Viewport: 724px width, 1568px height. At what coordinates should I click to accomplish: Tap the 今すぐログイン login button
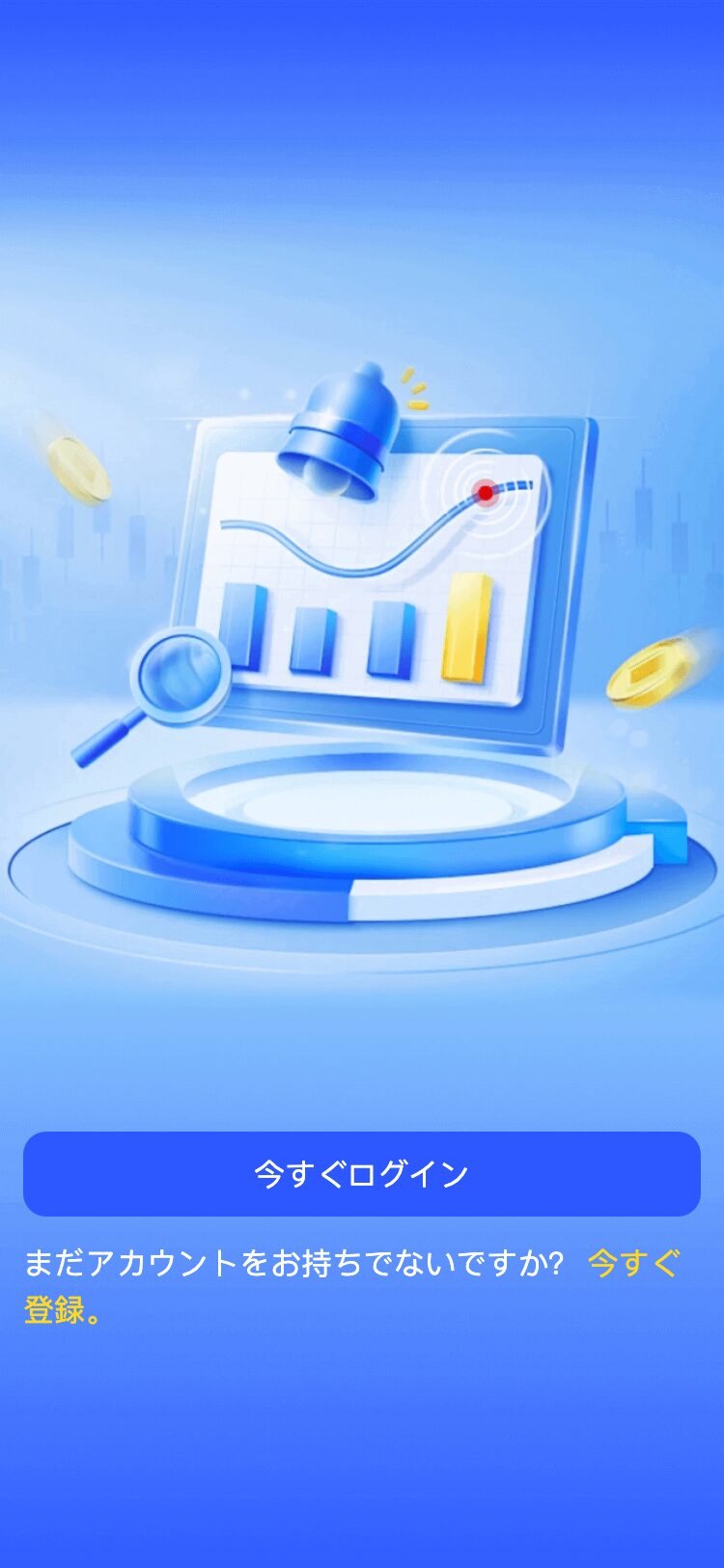click(362, 1173)
